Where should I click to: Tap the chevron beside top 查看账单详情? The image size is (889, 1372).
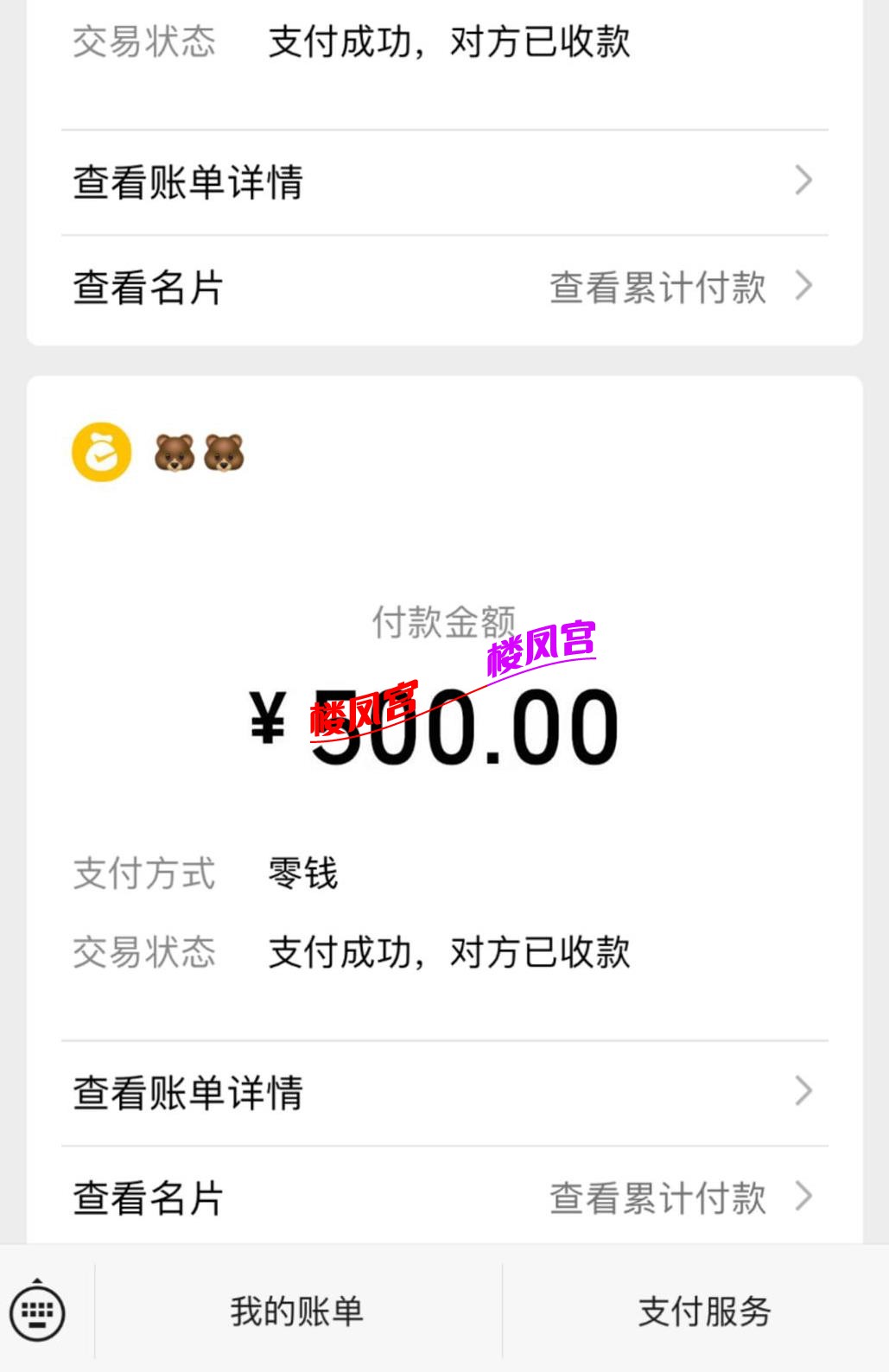click(x=805, y=180)
